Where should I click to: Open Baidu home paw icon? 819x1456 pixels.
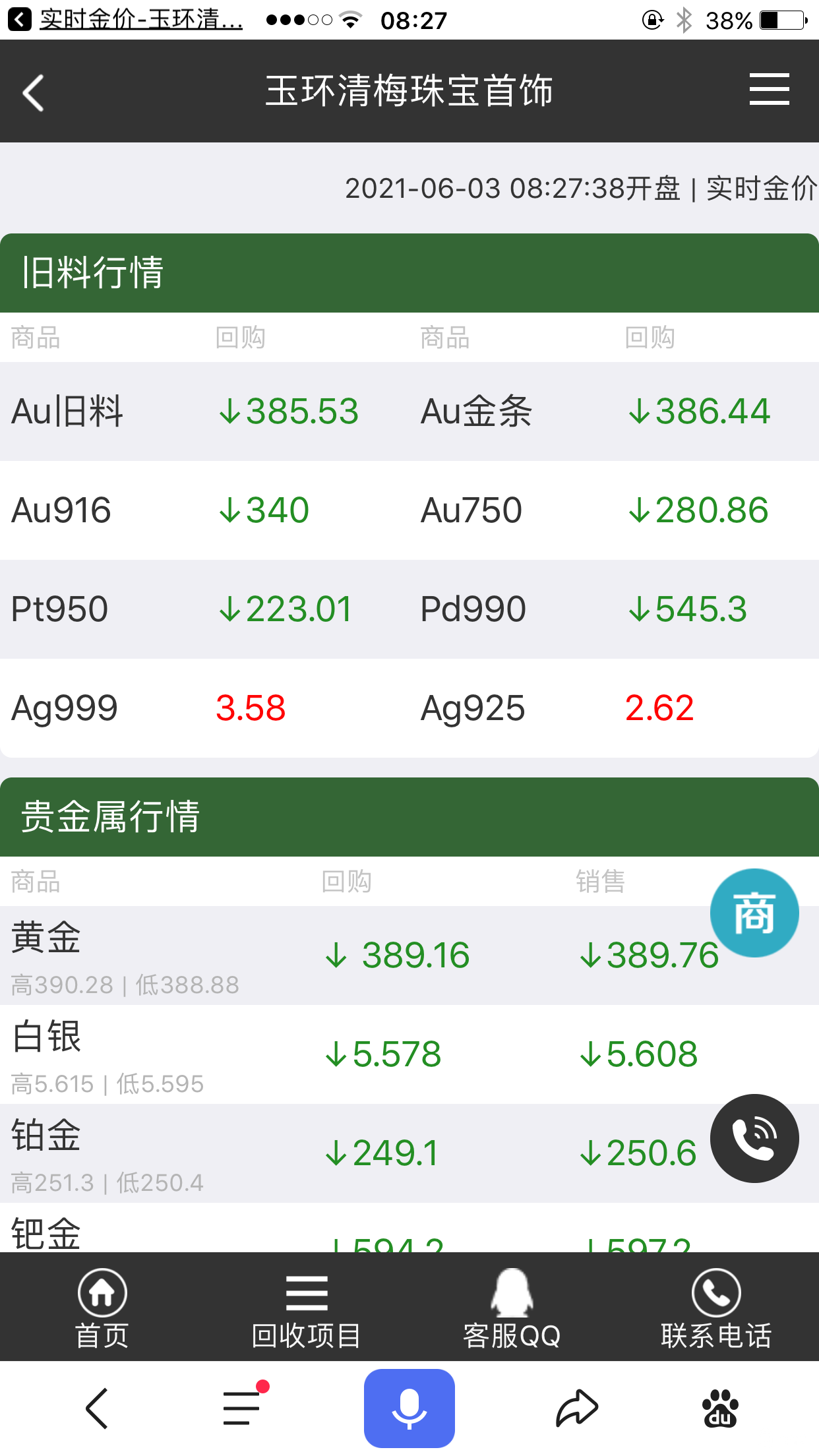tap(720, 1409)
